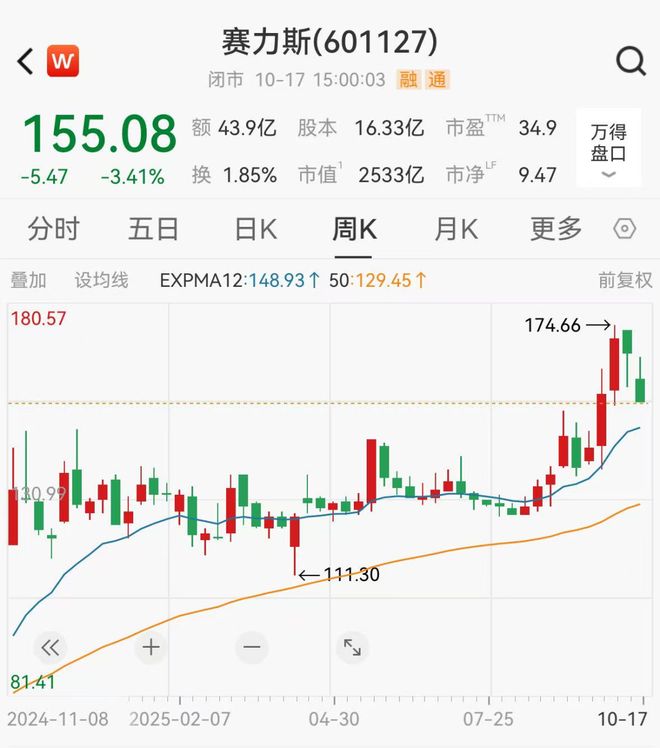660x748 pixels.
Task: Switch to the 五日 chart tab
Action: point(153,229)
